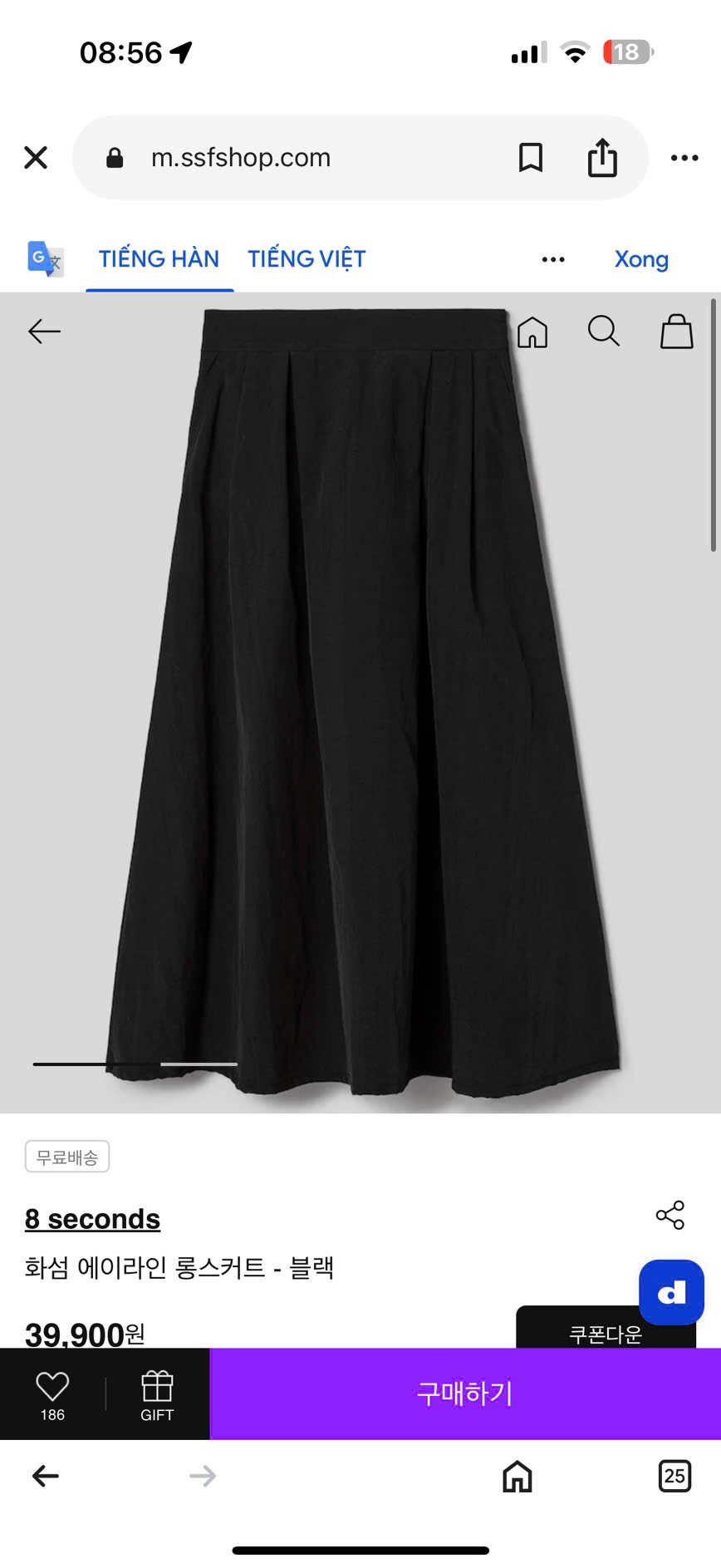Dismiss translate bar with Xong
The height and width of the screenshot is (1568, 721).
tap(641, 259)
